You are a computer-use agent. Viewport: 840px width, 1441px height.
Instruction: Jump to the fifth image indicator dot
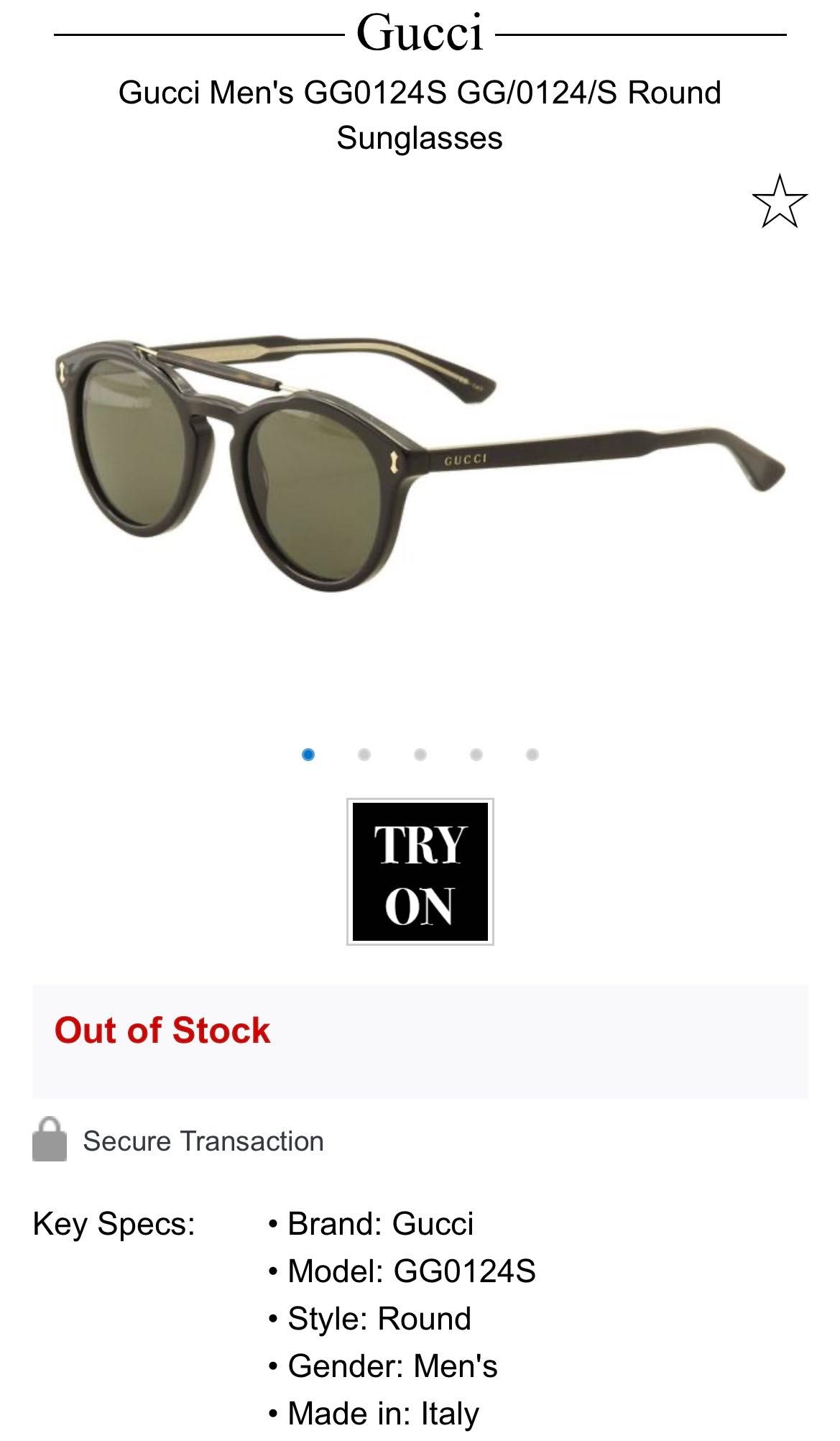tap(532, 755)
